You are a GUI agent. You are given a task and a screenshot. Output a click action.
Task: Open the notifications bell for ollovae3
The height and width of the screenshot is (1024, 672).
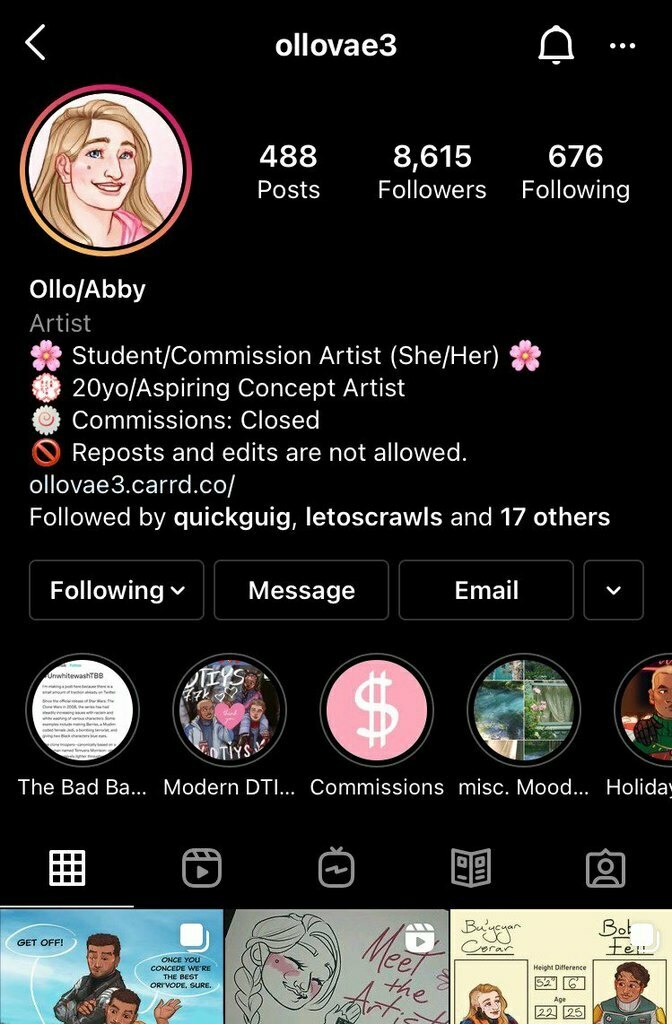point(556,45)
